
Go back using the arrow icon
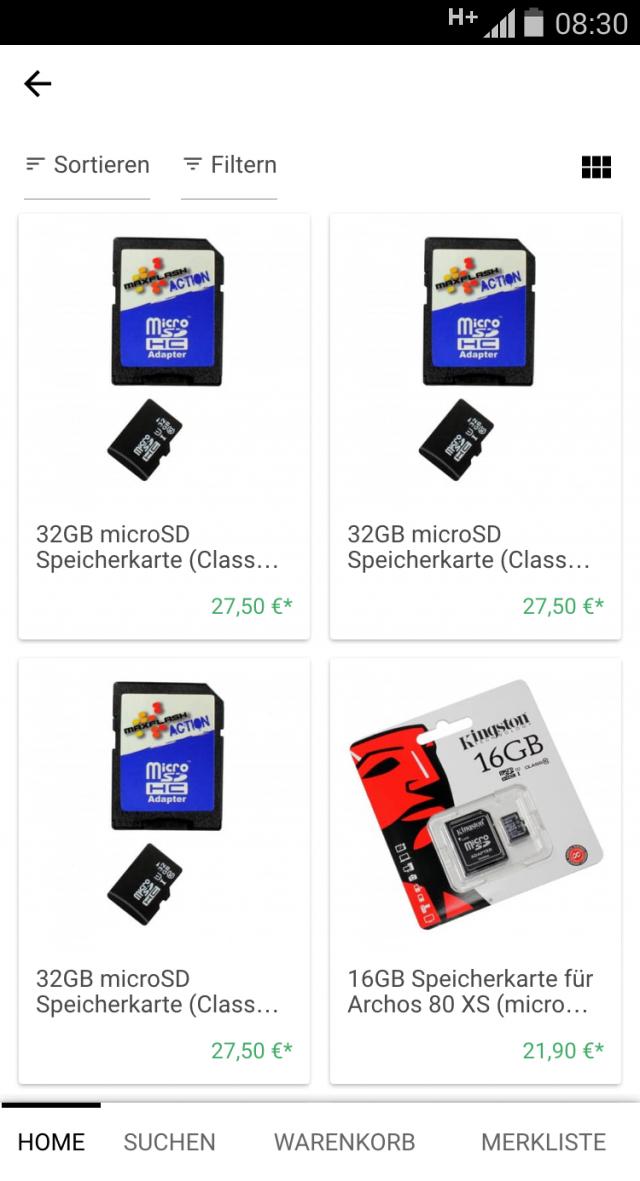(x=37, y=84)
